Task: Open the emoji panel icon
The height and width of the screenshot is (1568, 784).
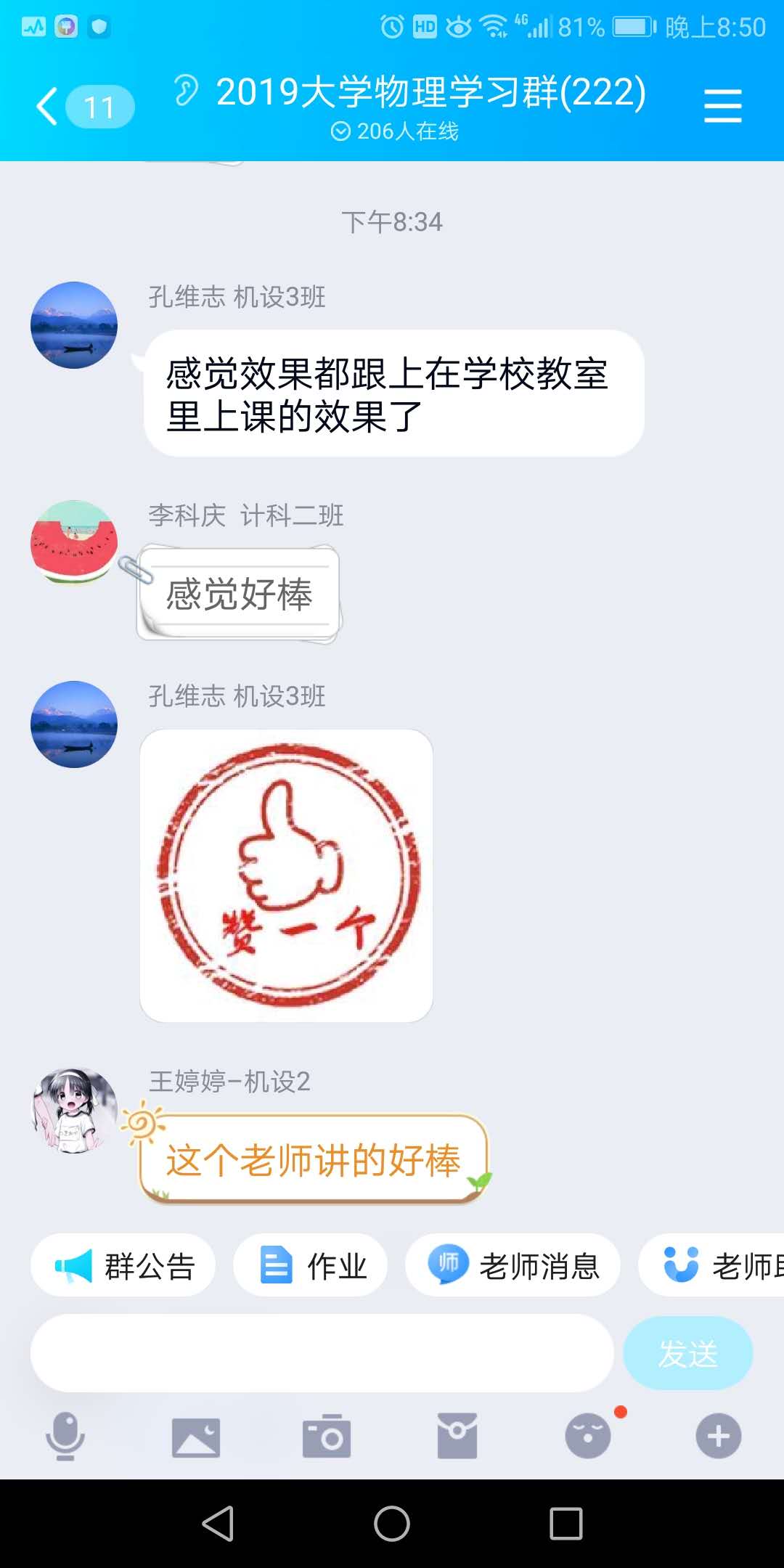Action: [589, 1434]
